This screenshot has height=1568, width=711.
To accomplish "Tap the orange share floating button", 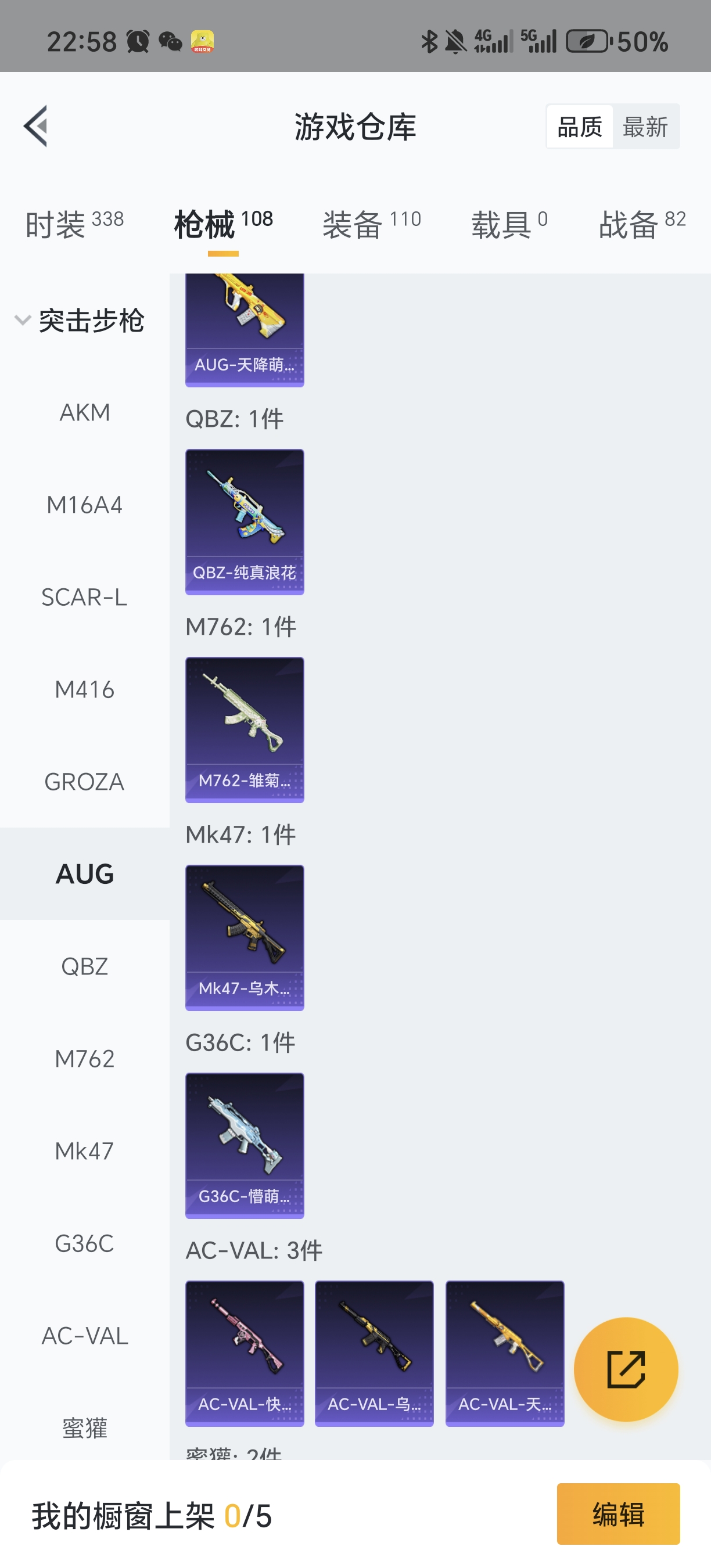I will click(x=626, y=1369).
